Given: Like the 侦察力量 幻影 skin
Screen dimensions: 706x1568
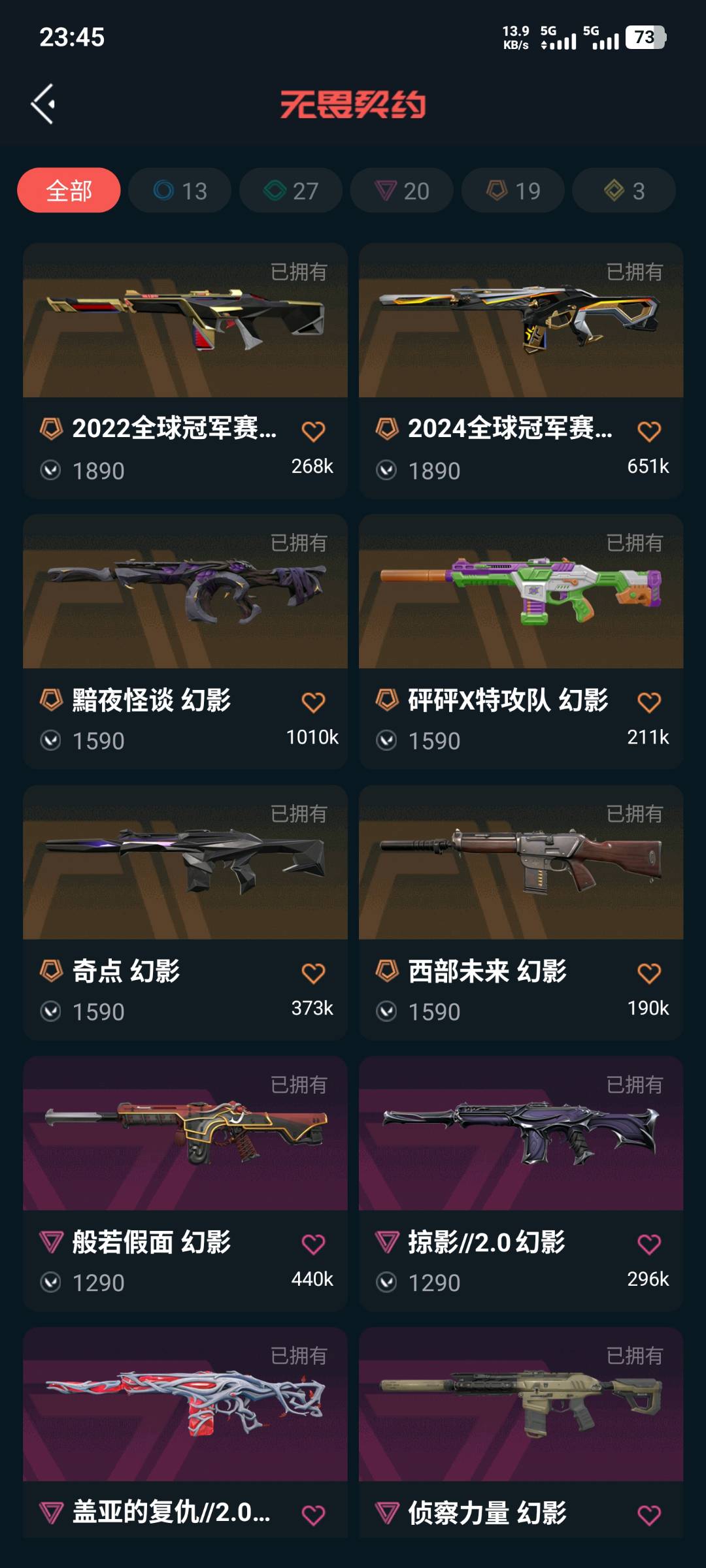Looking at the screenshot, I should [x=649, y=1515].
